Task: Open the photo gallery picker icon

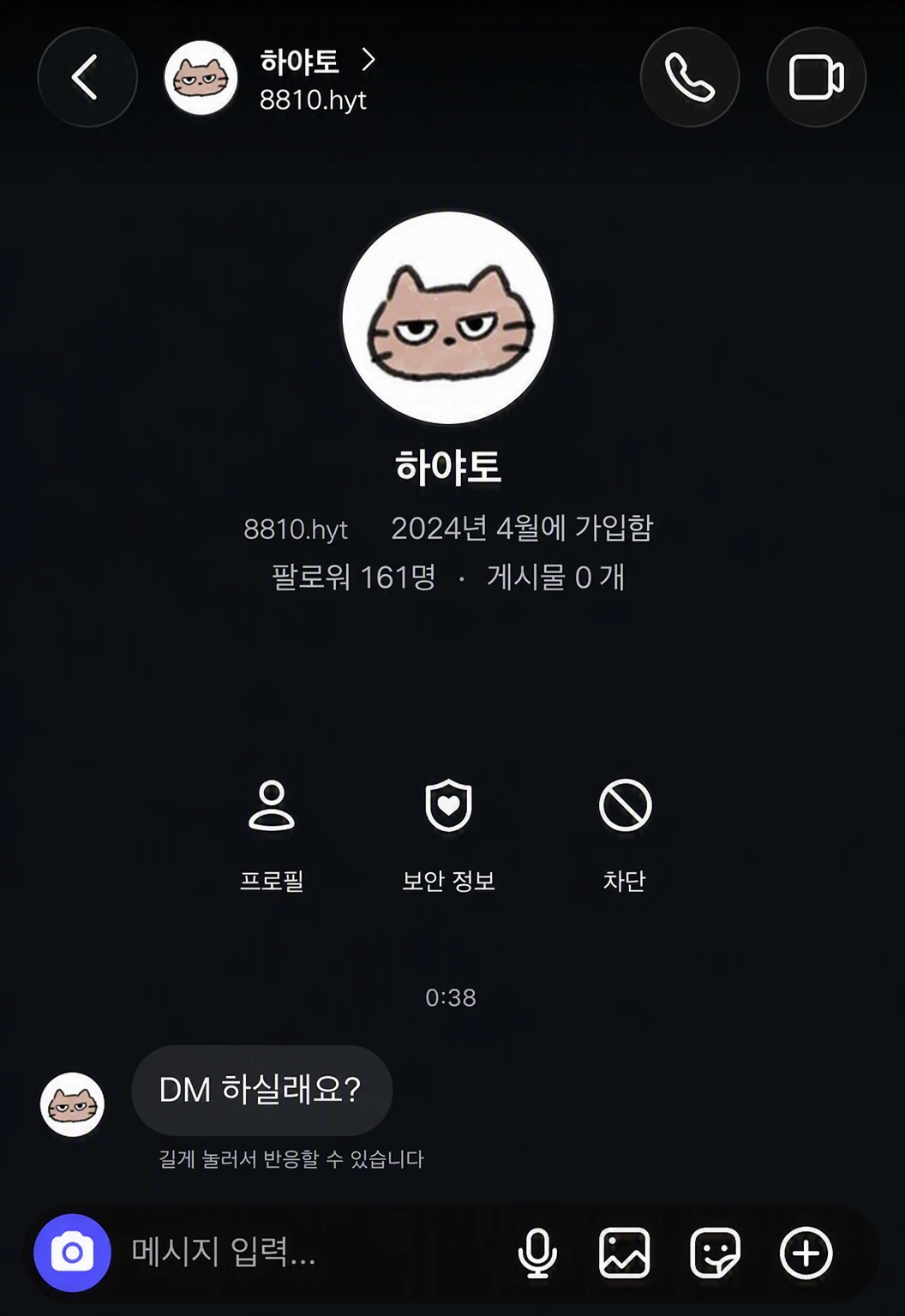Action: [x=624, y=1253]
